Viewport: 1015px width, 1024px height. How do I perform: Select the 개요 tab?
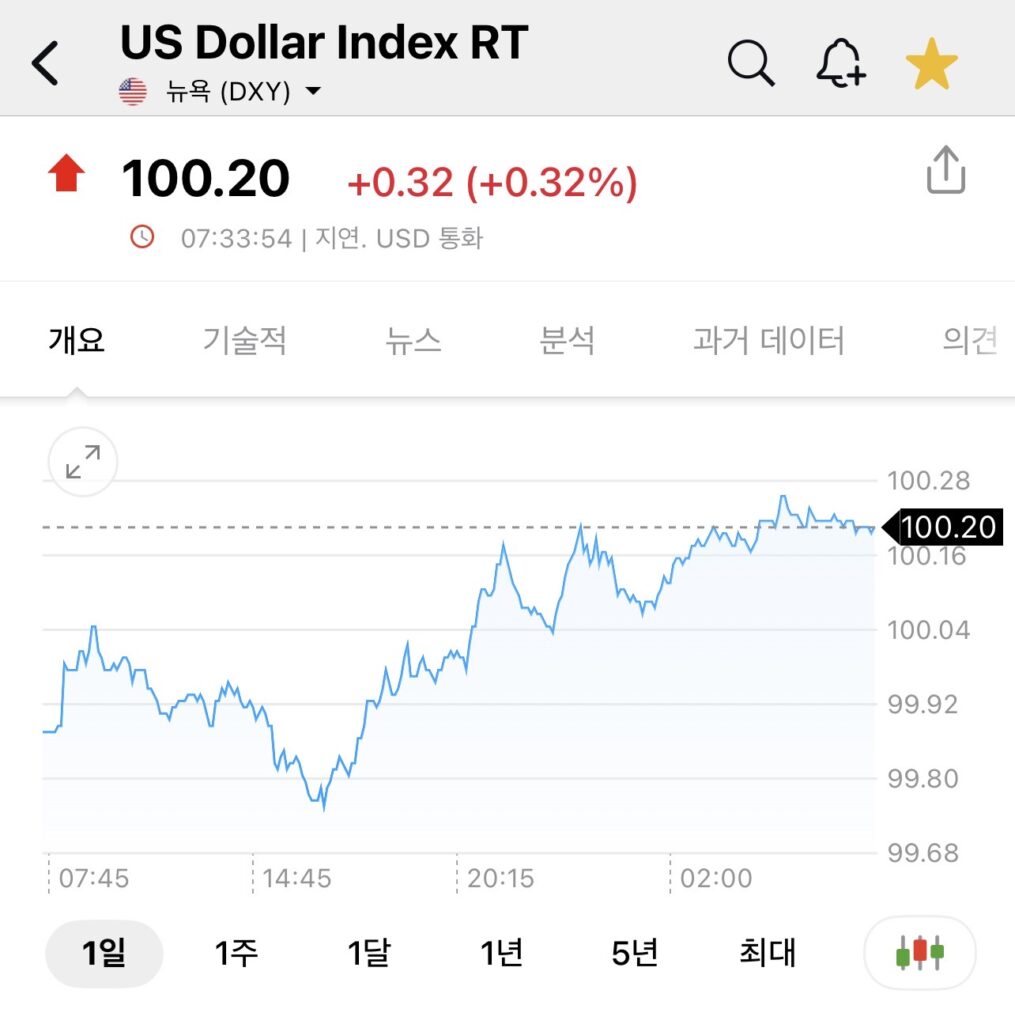(77, 341)
